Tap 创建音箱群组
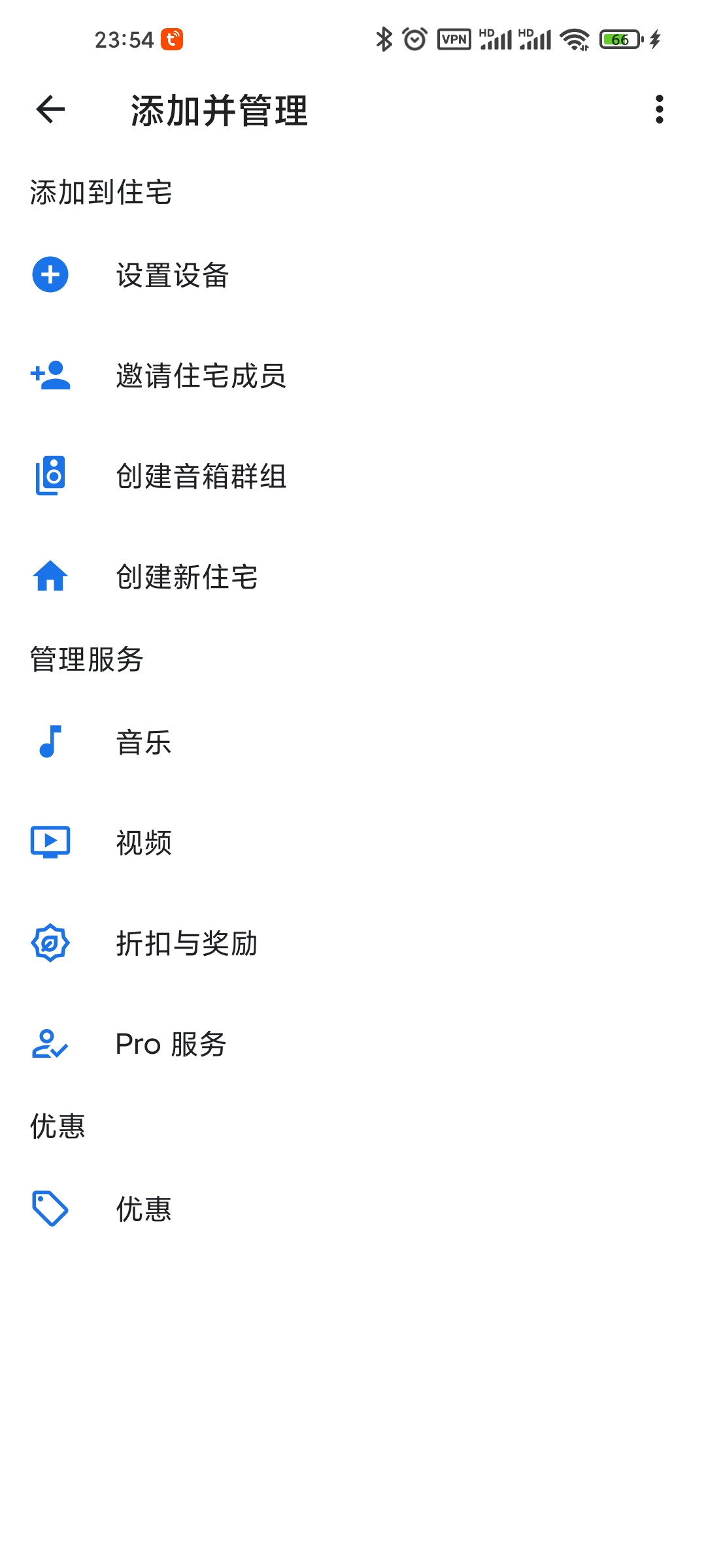706x1568 pixels. (353, 476)
